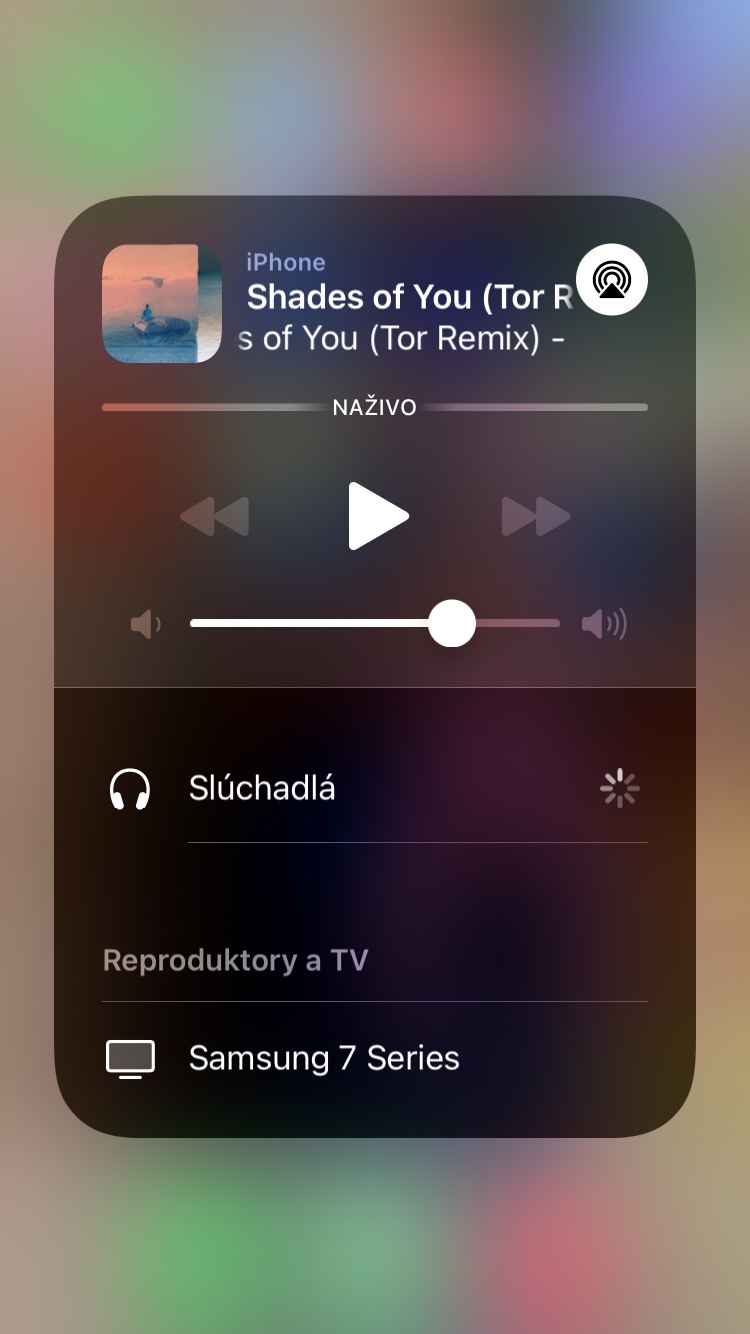Viewport: 750px width, 1334px height.
Task: Start playback with the play button
Action: pos(377,516)
